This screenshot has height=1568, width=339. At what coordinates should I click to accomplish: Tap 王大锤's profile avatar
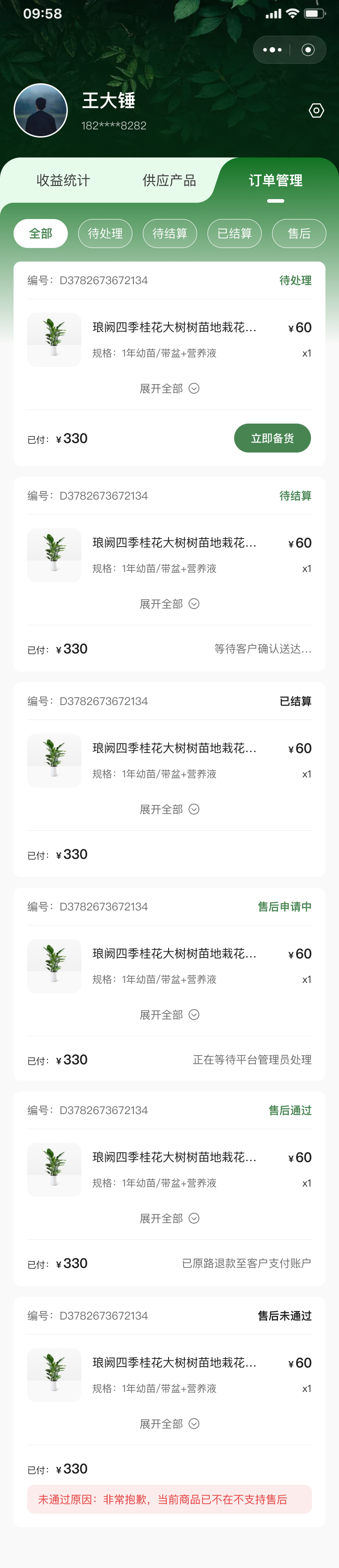pyautogui.click(x=41, y=110)
